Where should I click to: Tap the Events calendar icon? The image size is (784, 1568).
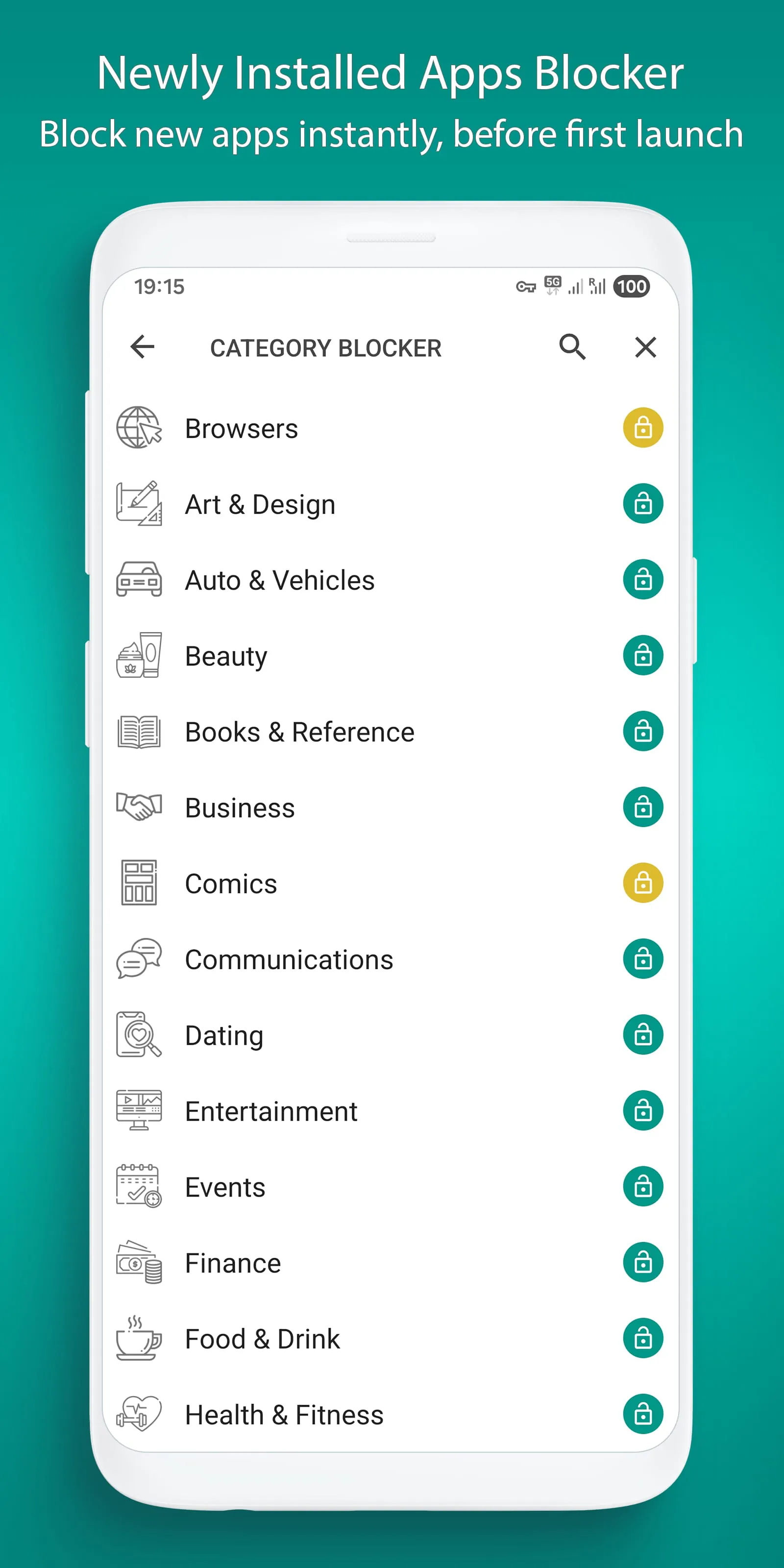point(139,1186)
